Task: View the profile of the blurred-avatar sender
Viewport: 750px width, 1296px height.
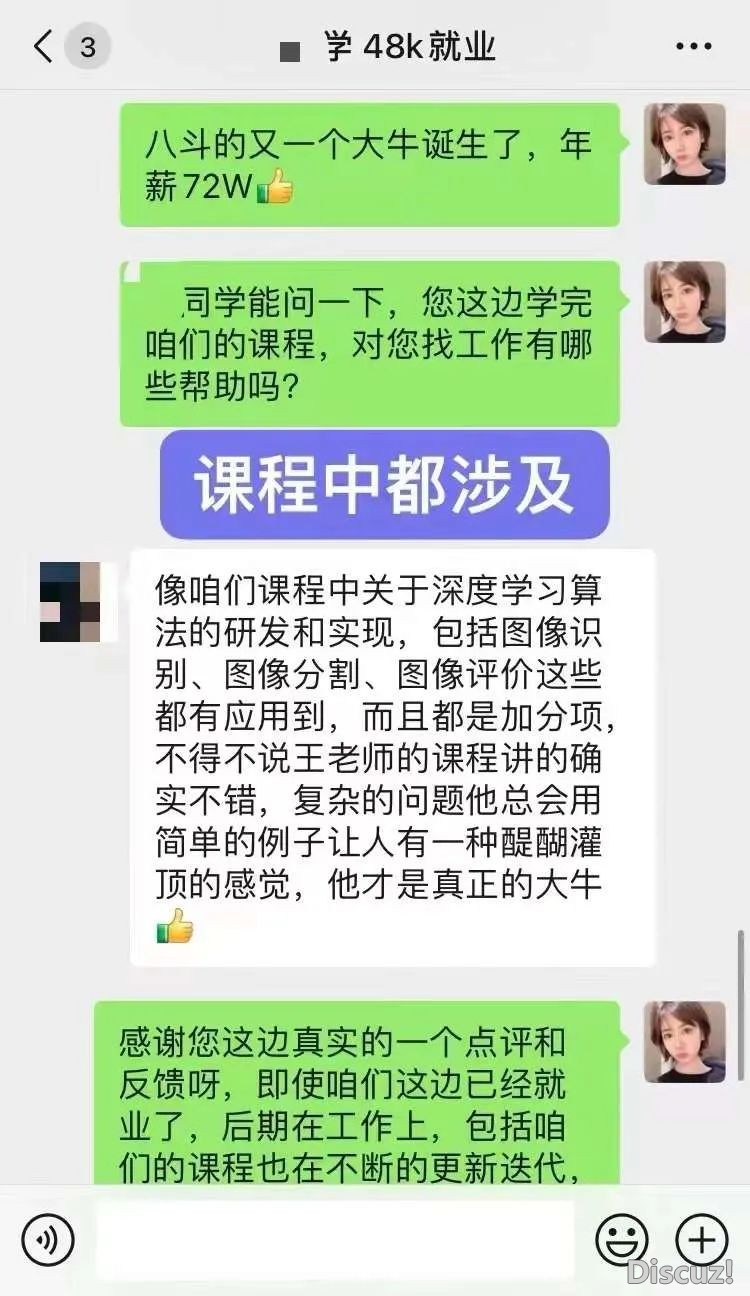Action: (72, 601)
